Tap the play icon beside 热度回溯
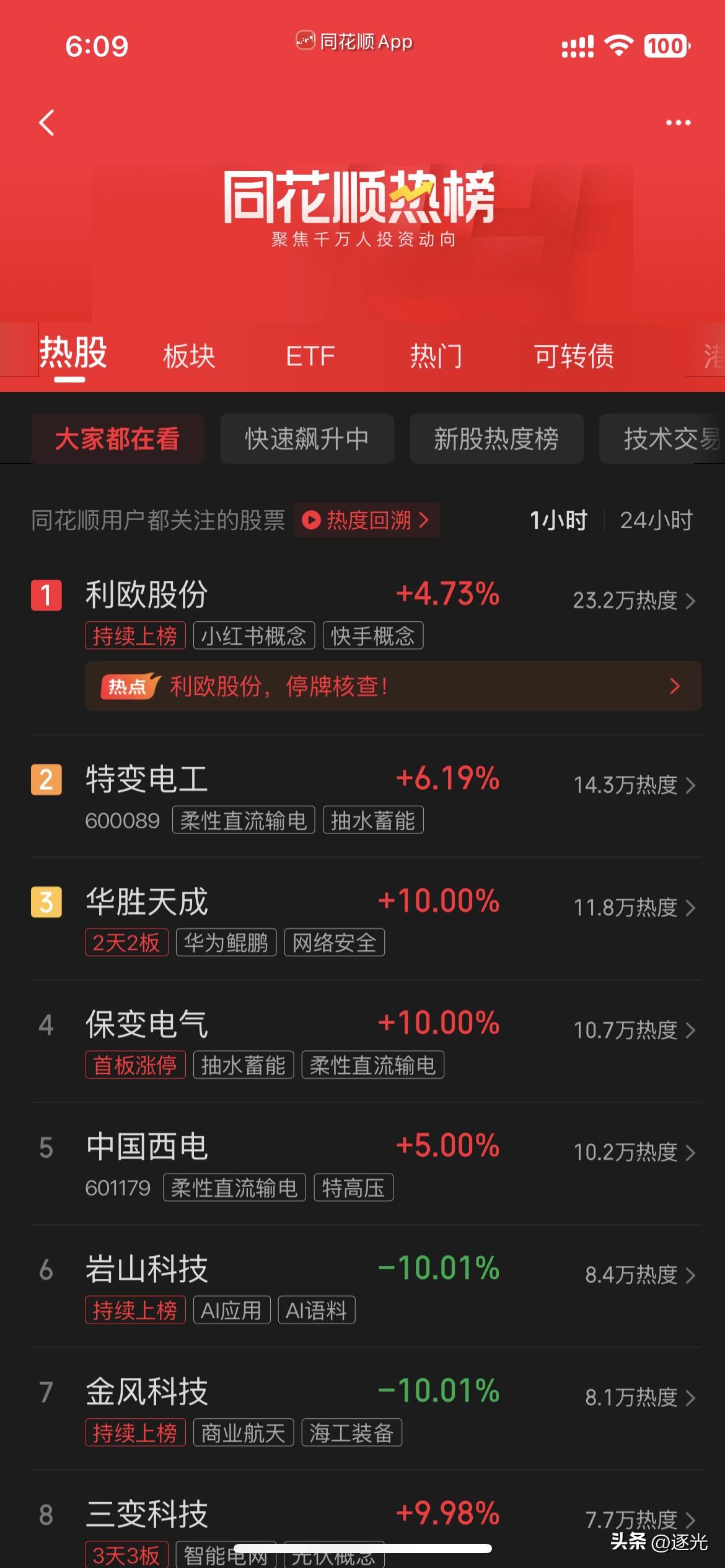725x1568 pixels. click(x=312, y=521)
